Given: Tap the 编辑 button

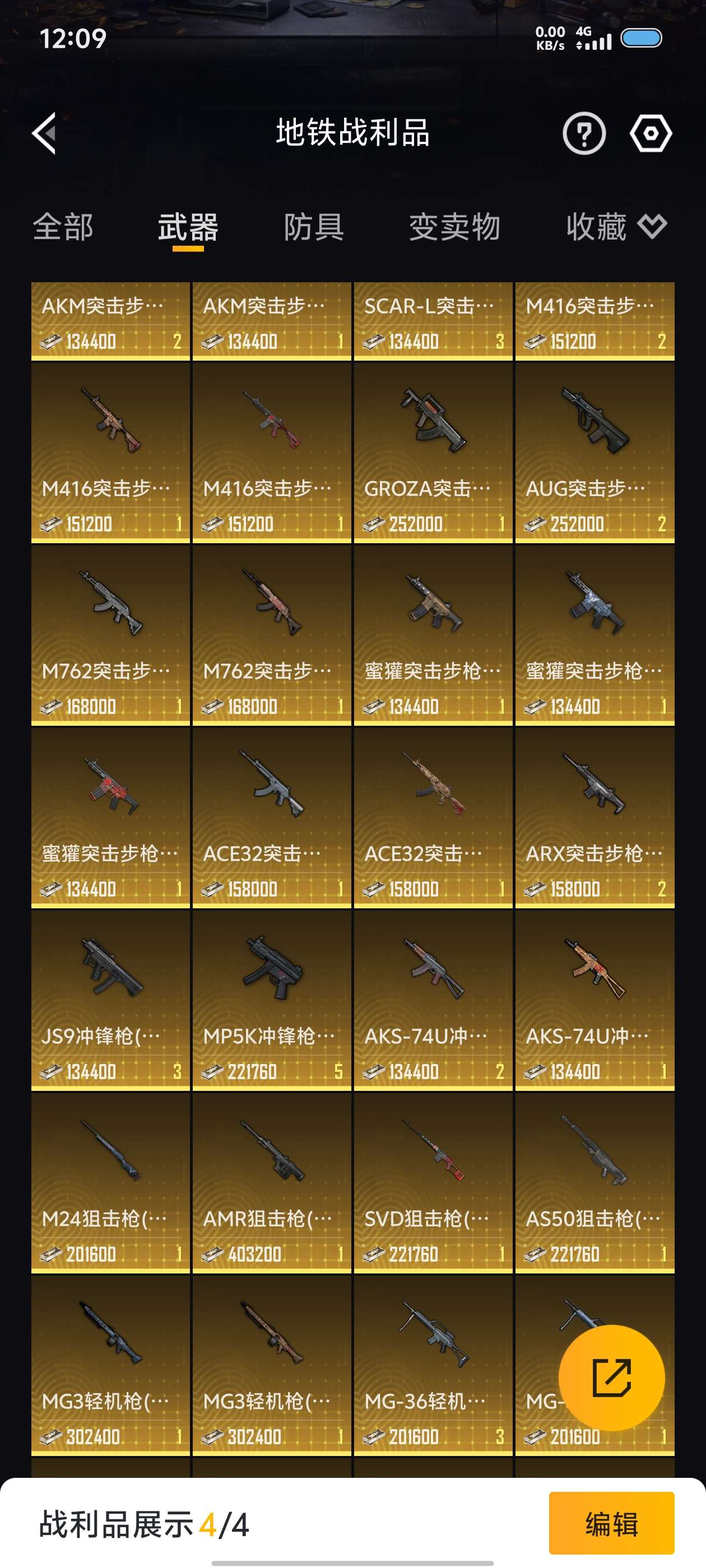Looking at the screenshot, I should [x=611, y=1524].
